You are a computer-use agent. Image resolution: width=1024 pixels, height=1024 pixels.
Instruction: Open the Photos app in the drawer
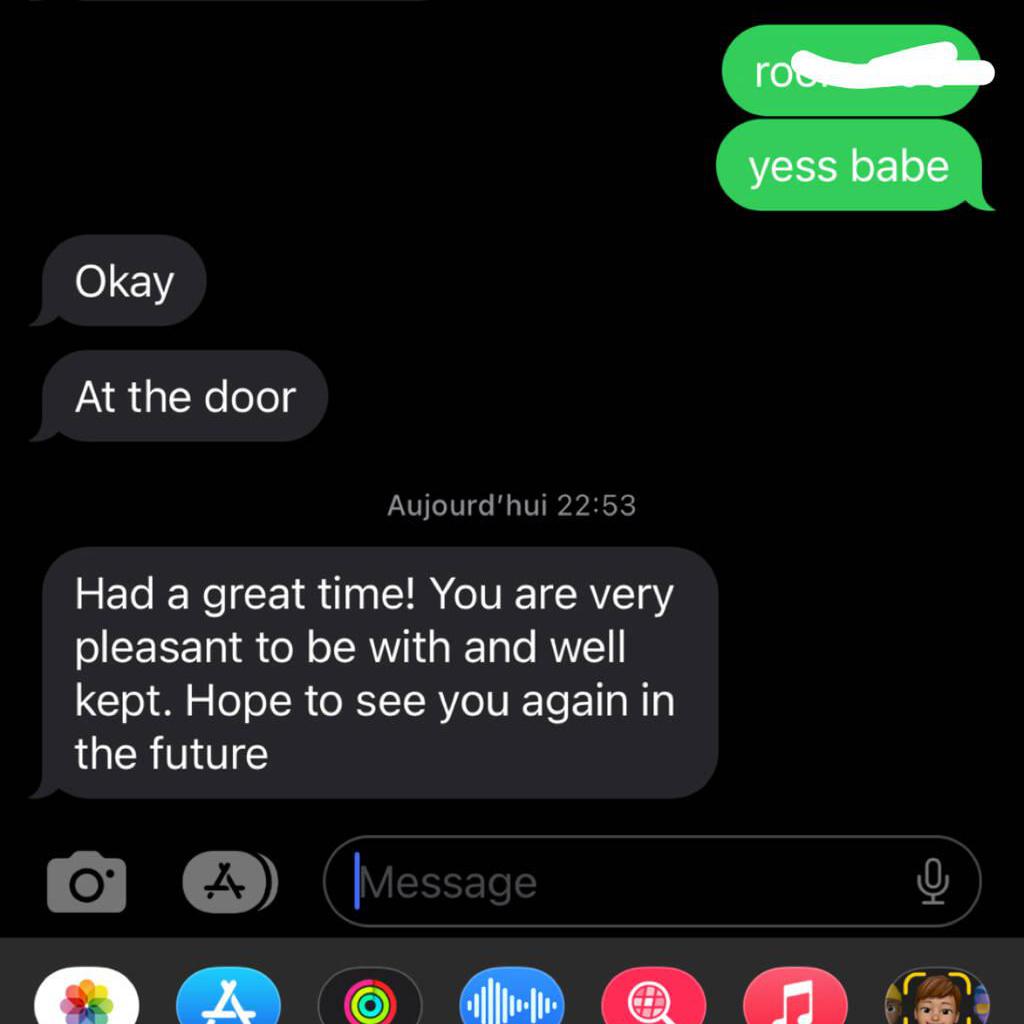(x=87, y=1000)
